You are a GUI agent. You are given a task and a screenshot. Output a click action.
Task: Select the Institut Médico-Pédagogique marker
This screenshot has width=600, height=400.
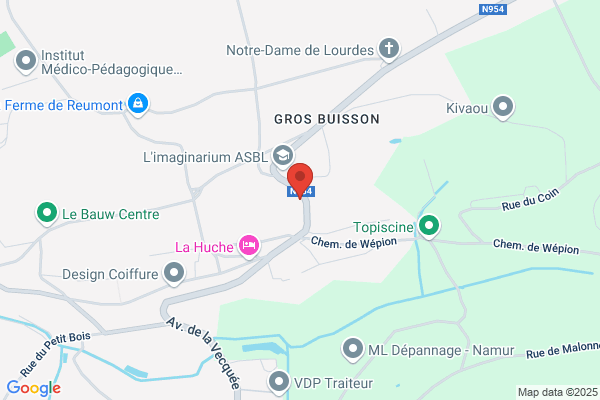[x=26, y=61]
